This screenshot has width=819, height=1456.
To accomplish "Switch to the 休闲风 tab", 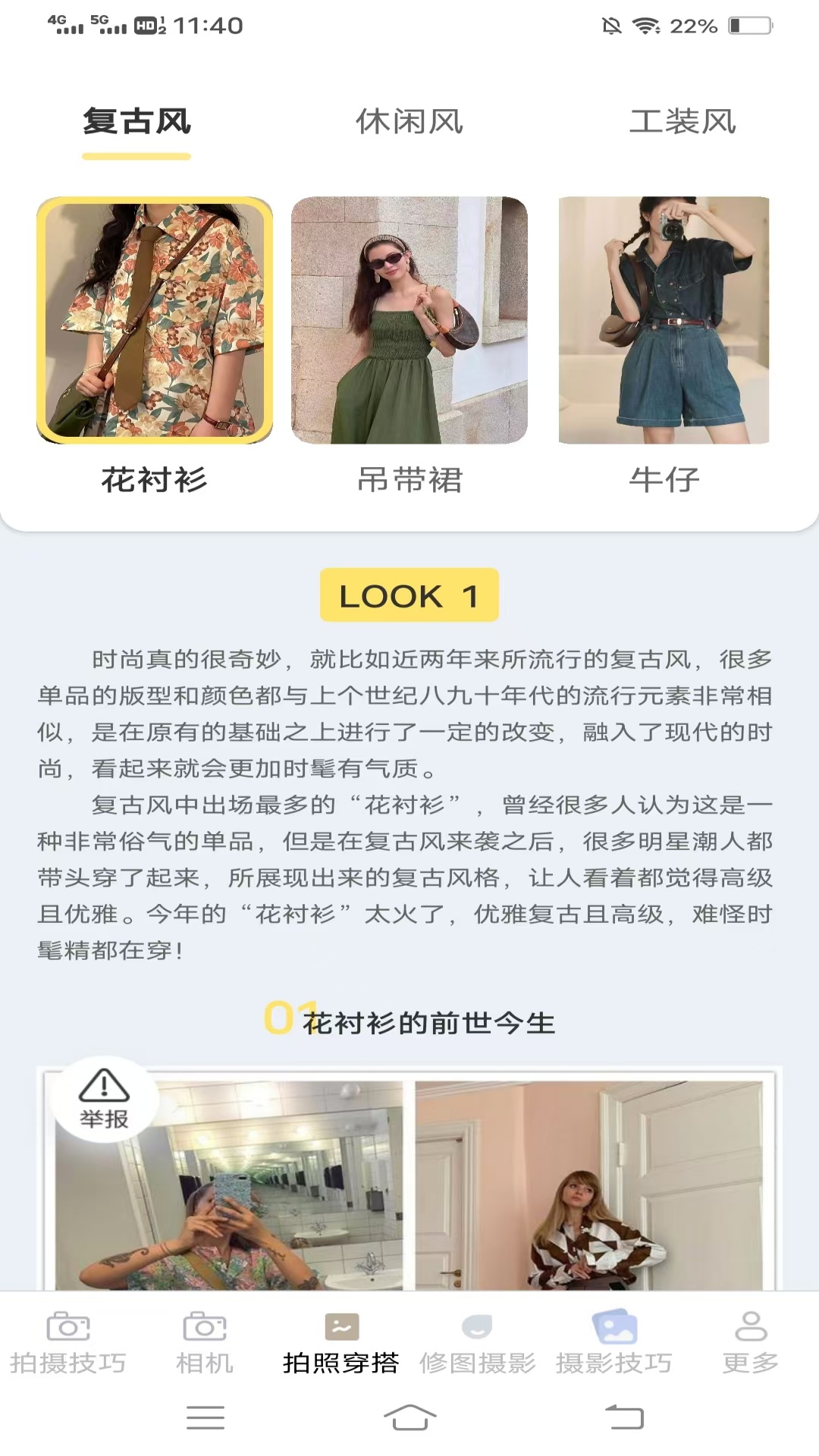I will point(409,121).
